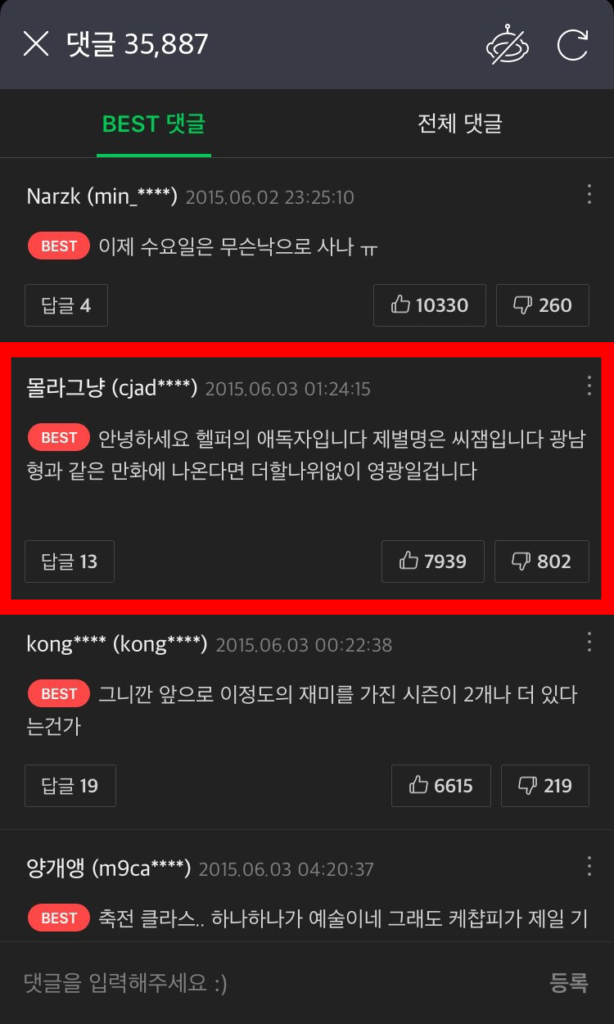Viewport: 614px width, 1024px height.
Task: Refresh the comments list
Action: point(572,45)
